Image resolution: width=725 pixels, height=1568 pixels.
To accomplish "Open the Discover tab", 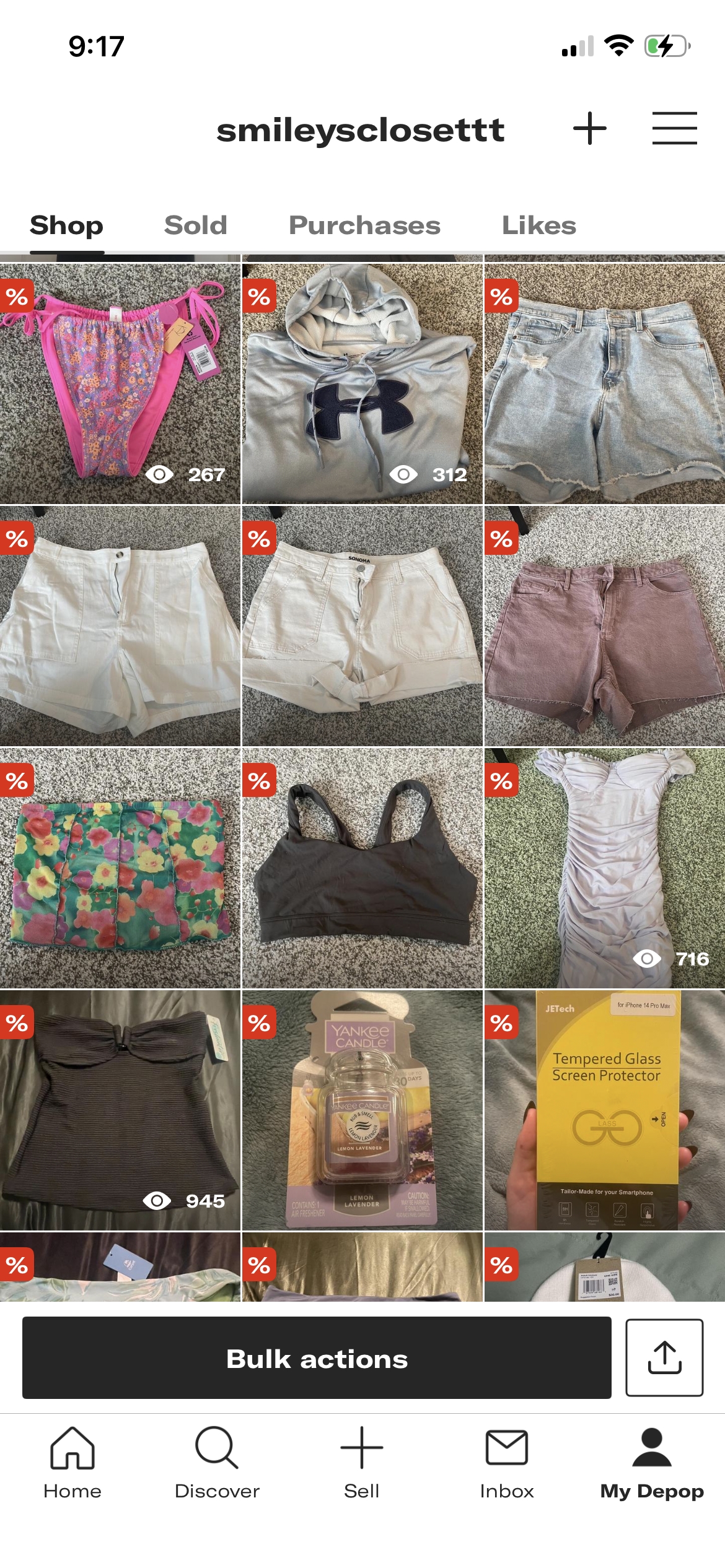I will (217, 1463).
